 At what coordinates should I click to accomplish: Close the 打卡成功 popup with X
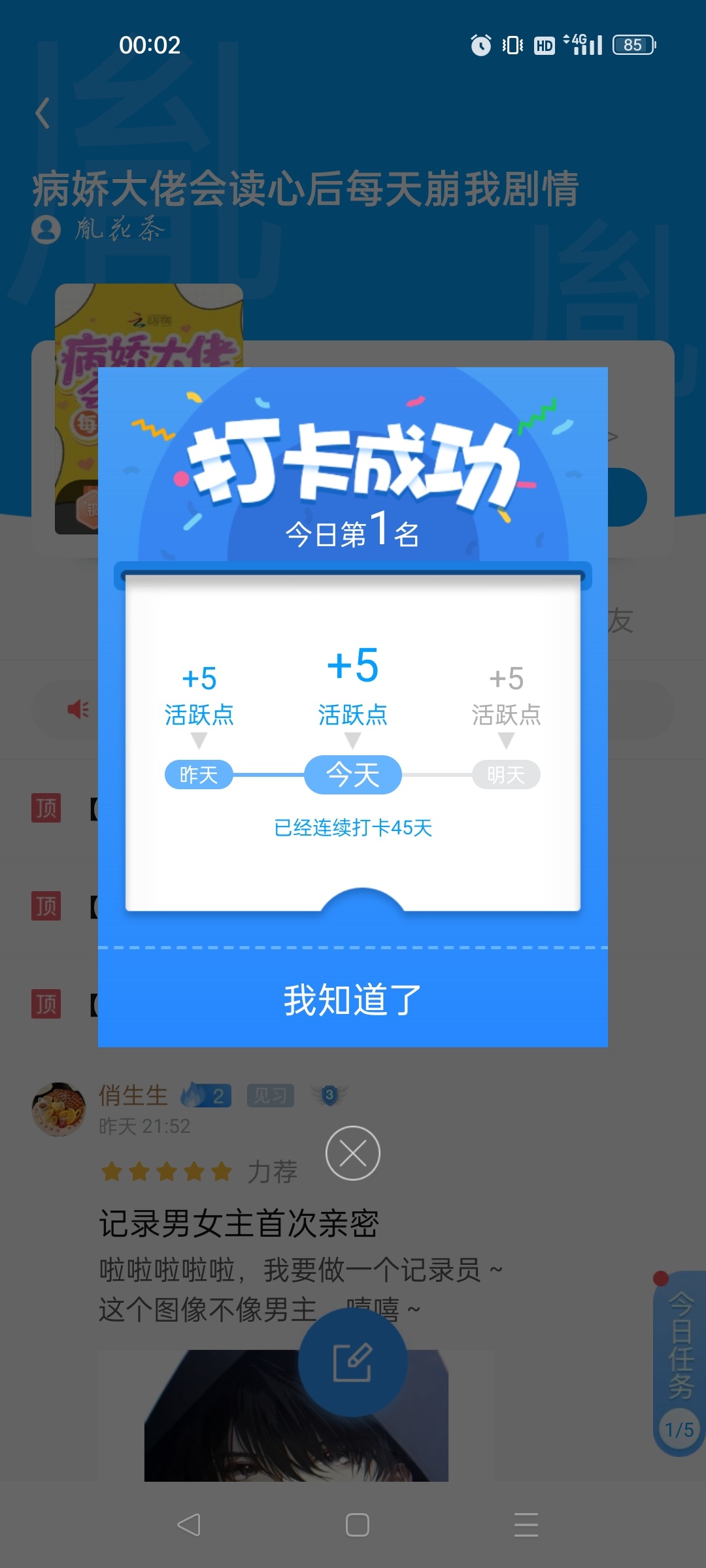tap(353, 1153)
